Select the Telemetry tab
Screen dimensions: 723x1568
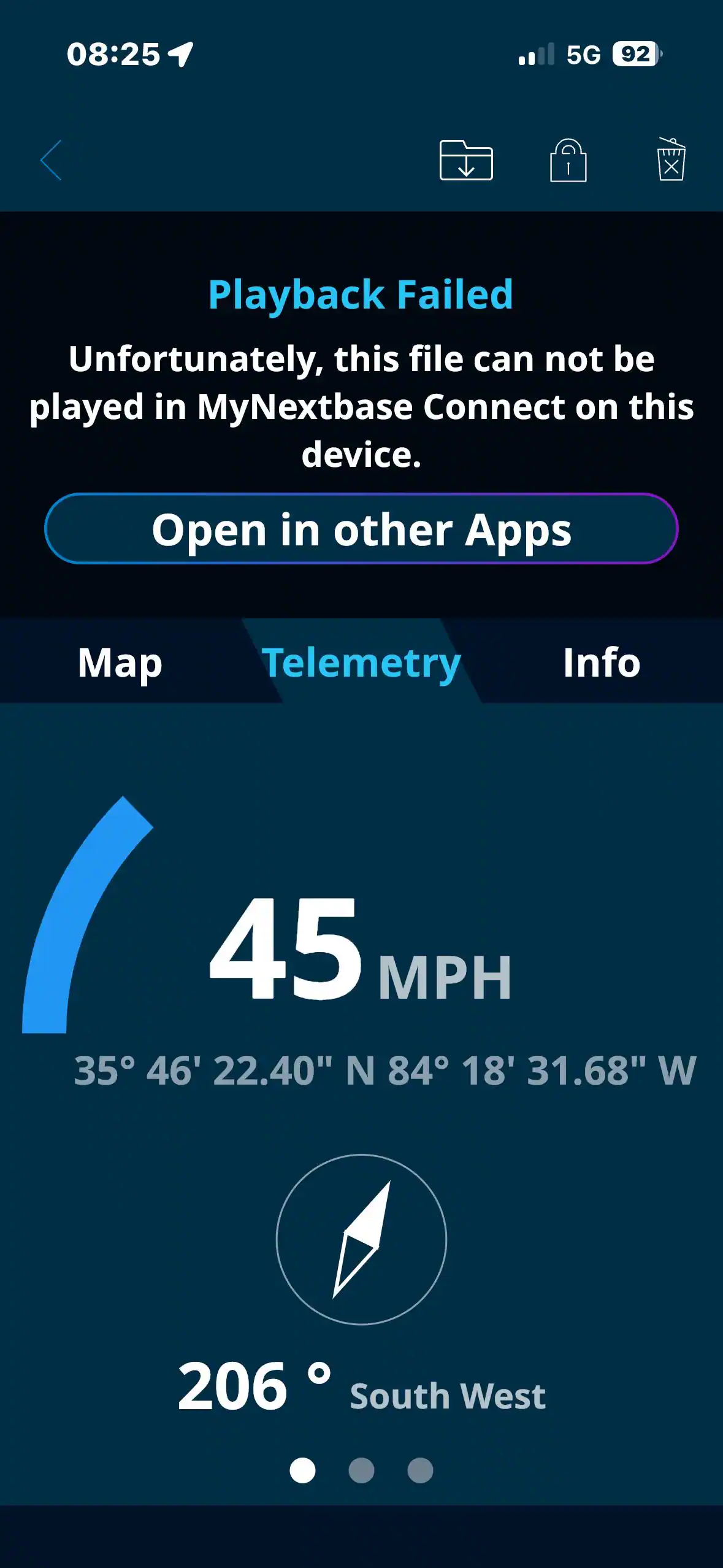(x=361, y=663)
